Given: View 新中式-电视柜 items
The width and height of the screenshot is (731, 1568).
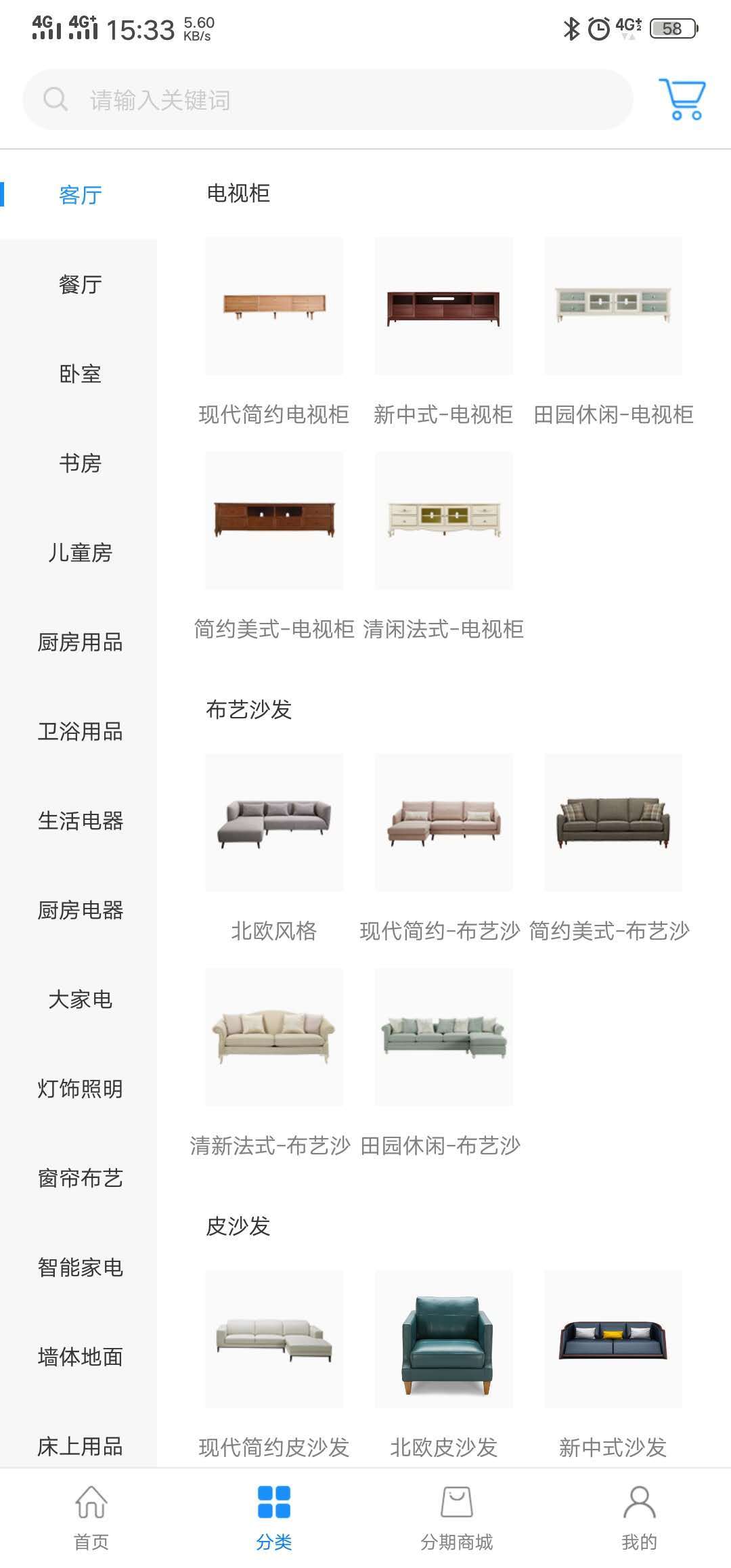Looking at the screenshot, I should [x=443, y=306].
